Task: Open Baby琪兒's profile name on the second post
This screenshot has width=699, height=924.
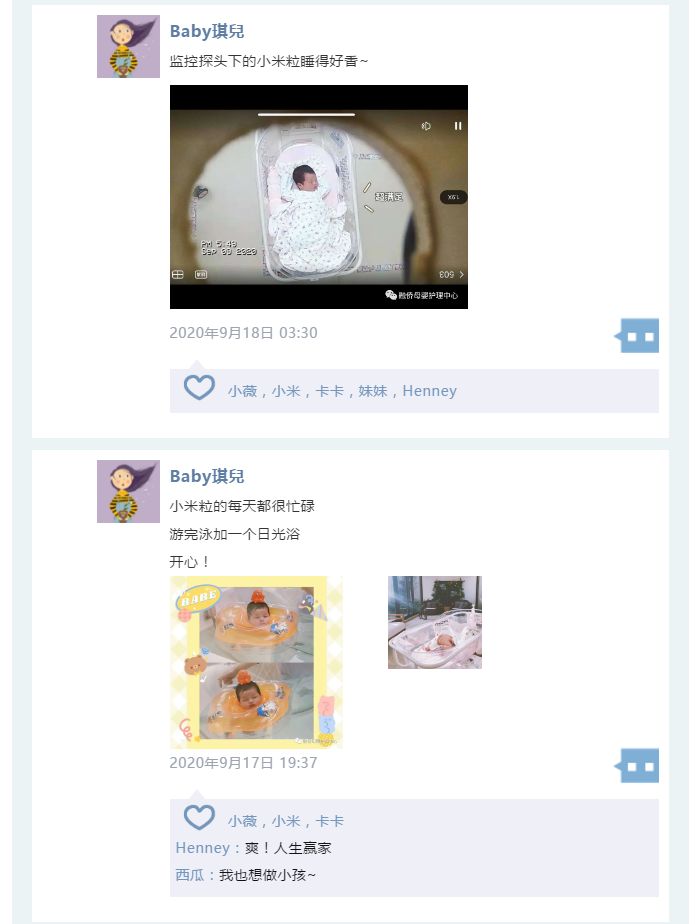Action: pos(207,476)
